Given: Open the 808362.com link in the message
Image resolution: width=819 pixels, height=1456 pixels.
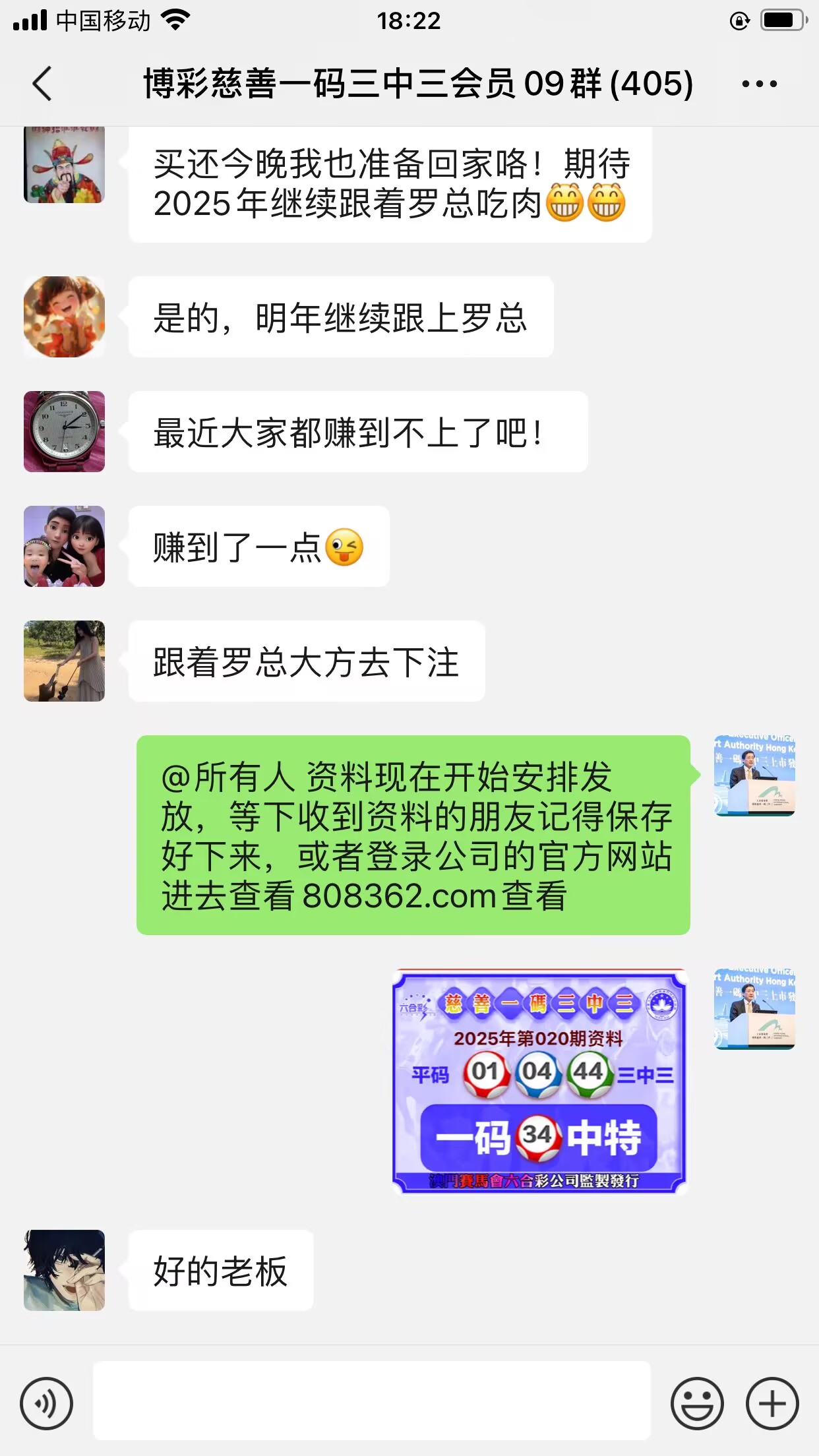Looking at the screenshot, I should pos(398,896).
